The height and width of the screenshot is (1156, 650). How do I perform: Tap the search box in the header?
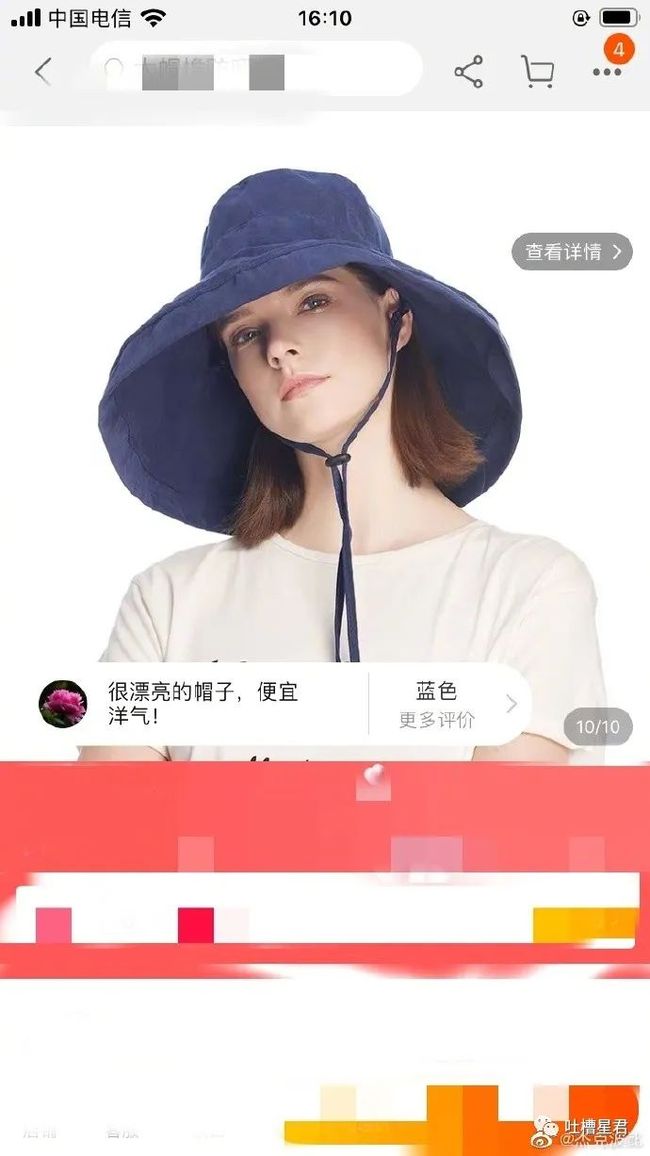[x=256, y=69]
